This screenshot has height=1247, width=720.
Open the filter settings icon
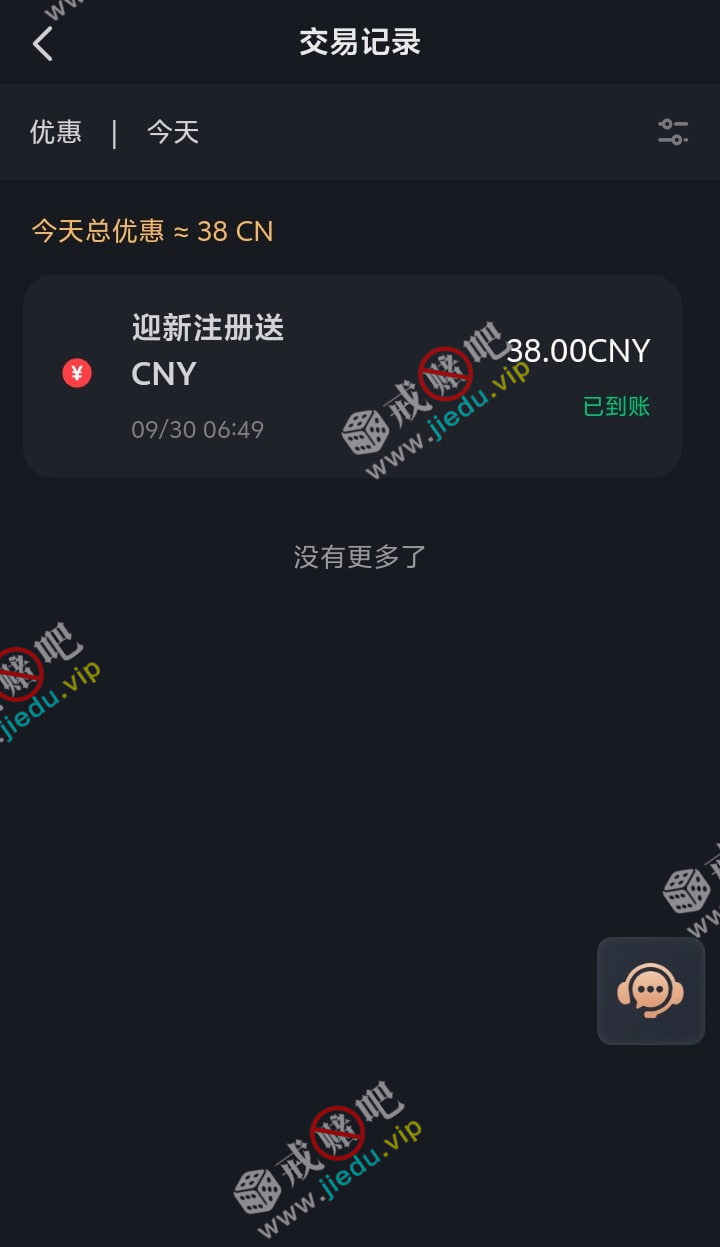(x=672, y=132)
